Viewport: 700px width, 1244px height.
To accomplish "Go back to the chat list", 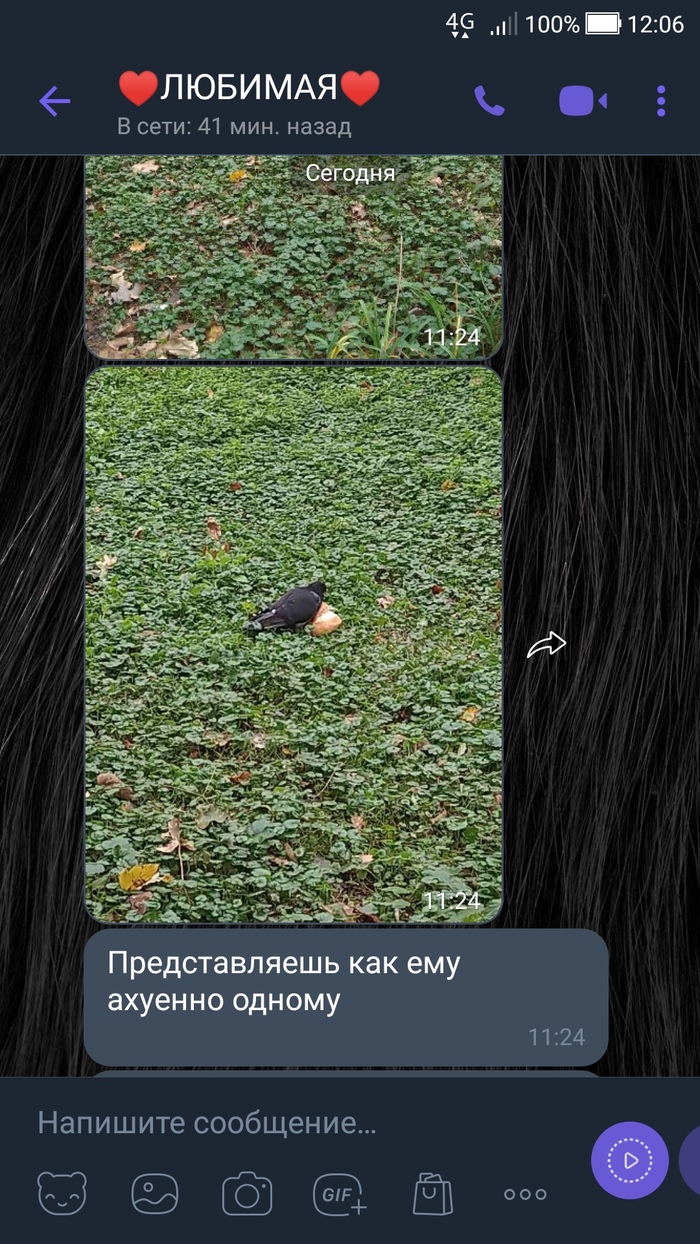I will pos(55,101).
